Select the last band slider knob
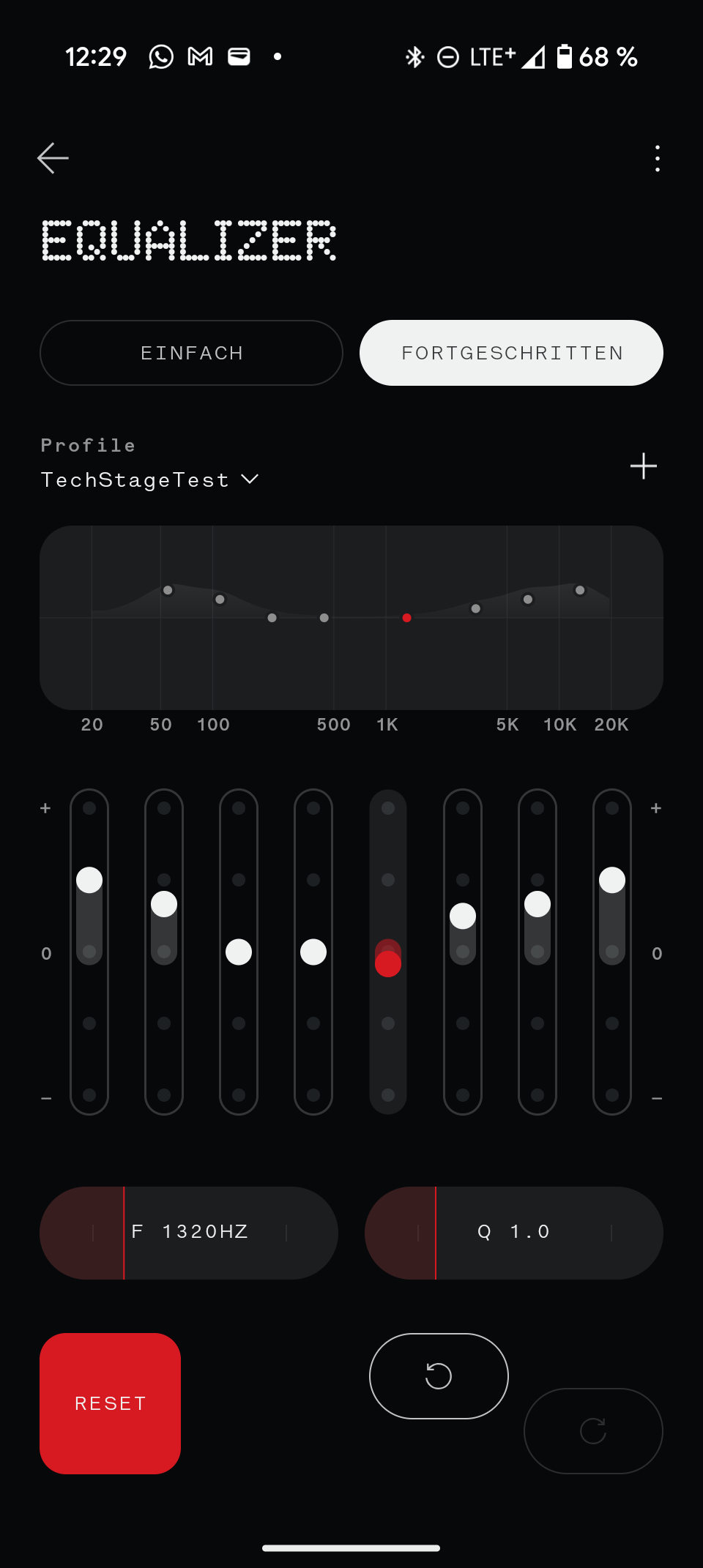This screenshot has height=1568, width=703. pyautogui.click(x=612, y=880)
